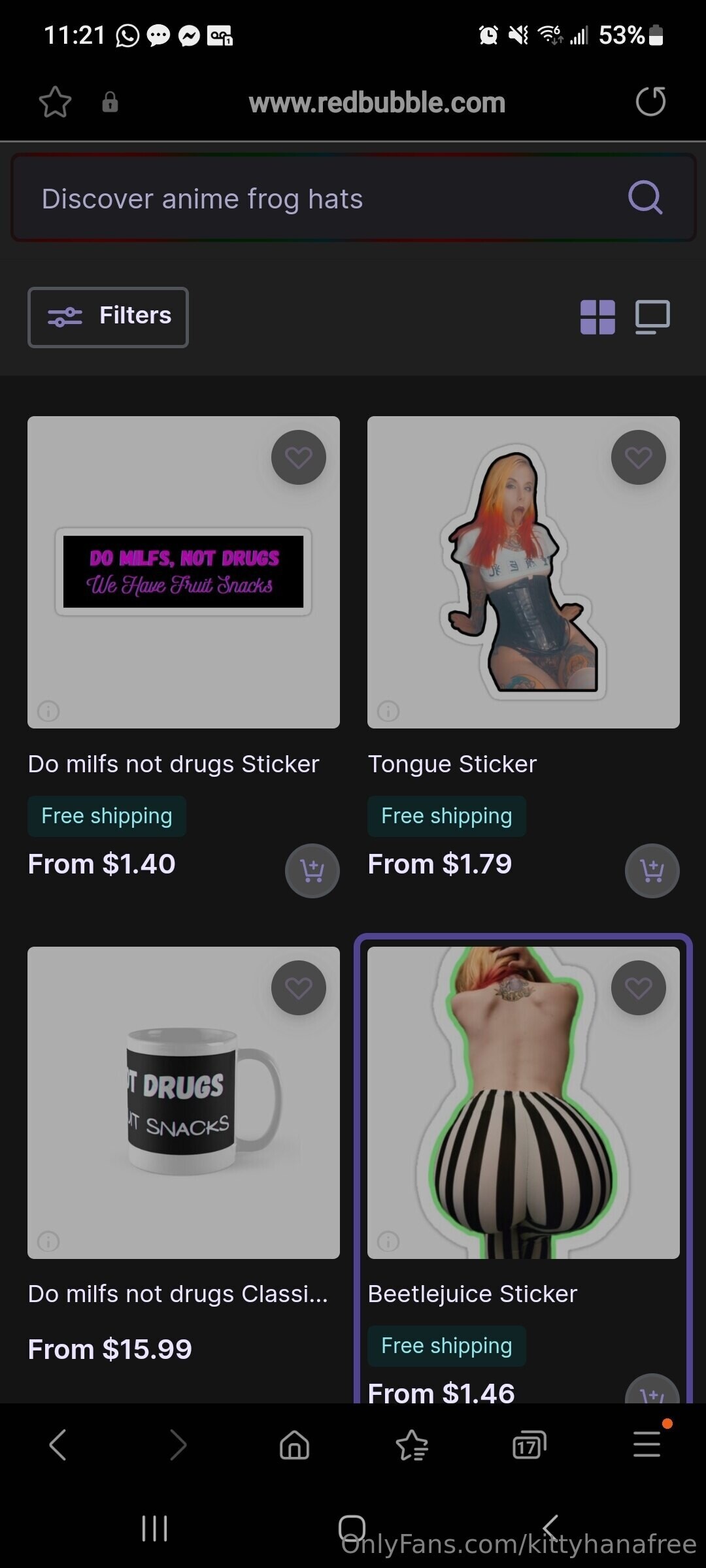Go to the browser home page
Image resolution: width=706 pixels, height=1568 pixels.
[294, 1445]
